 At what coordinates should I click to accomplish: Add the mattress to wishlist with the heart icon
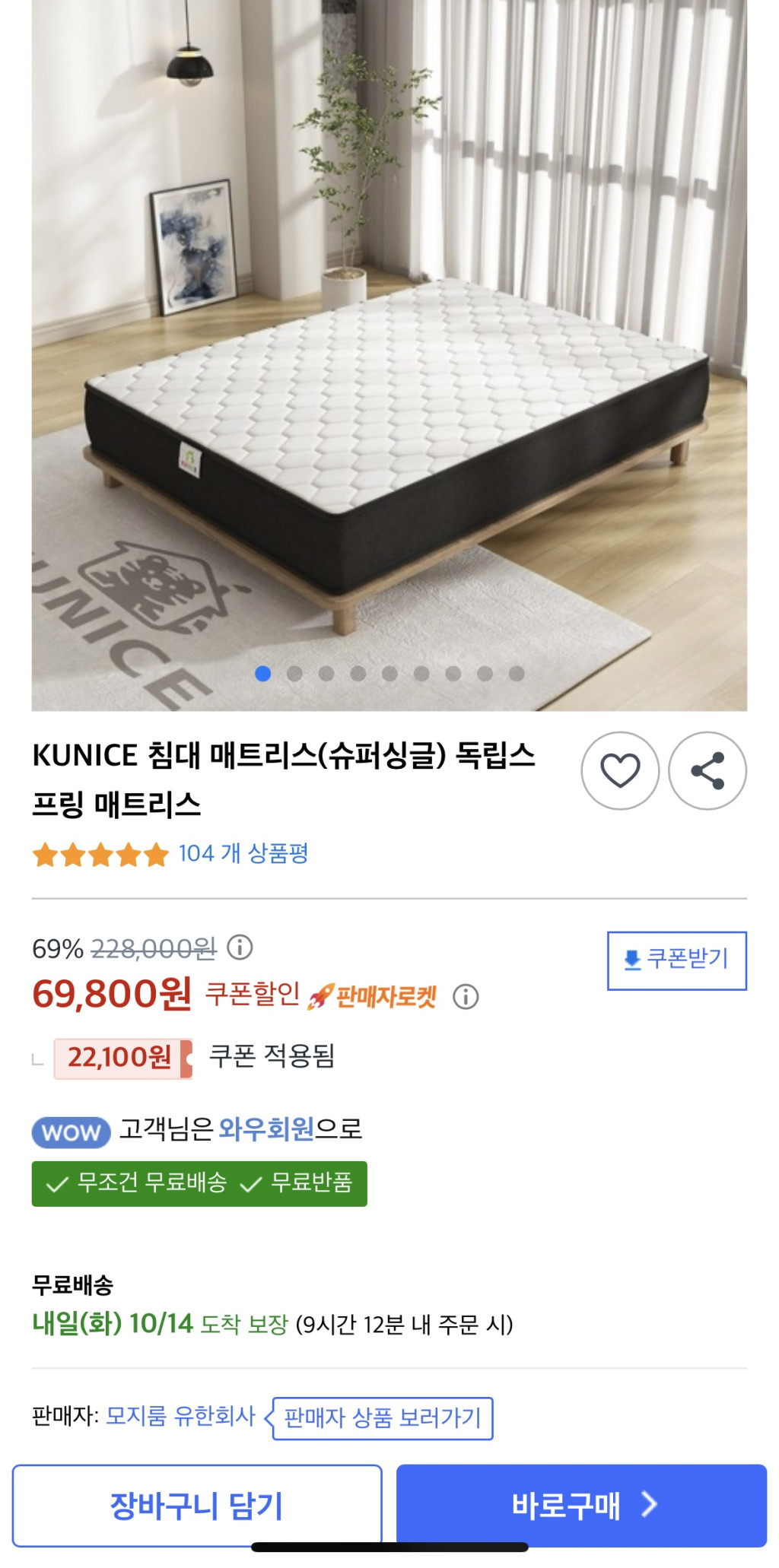pyautogui.click(x=619, y=770)
